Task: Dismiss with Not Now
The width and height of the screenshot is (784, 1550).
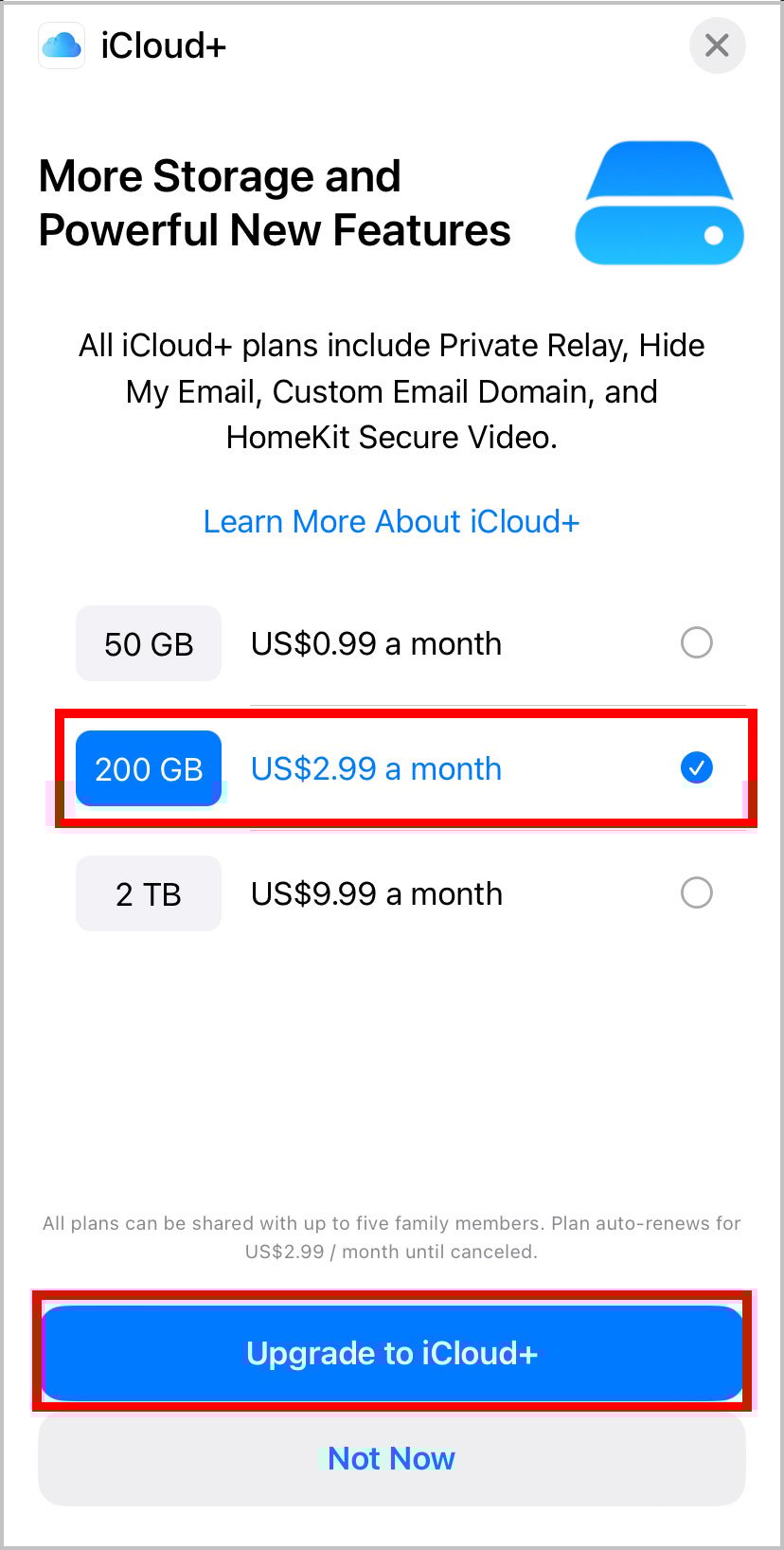Action: point(392,1458)
